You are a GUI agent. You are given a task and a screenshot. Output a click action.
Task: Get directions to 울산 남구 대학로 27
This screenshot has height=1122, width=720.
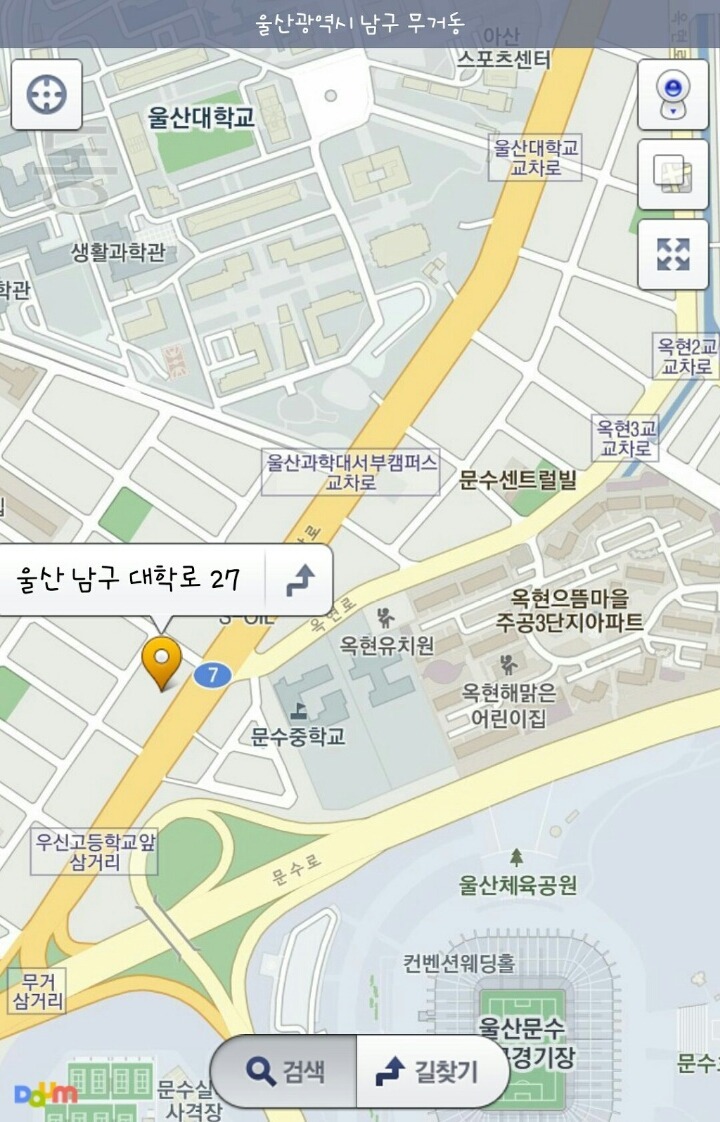click(300, 580)
